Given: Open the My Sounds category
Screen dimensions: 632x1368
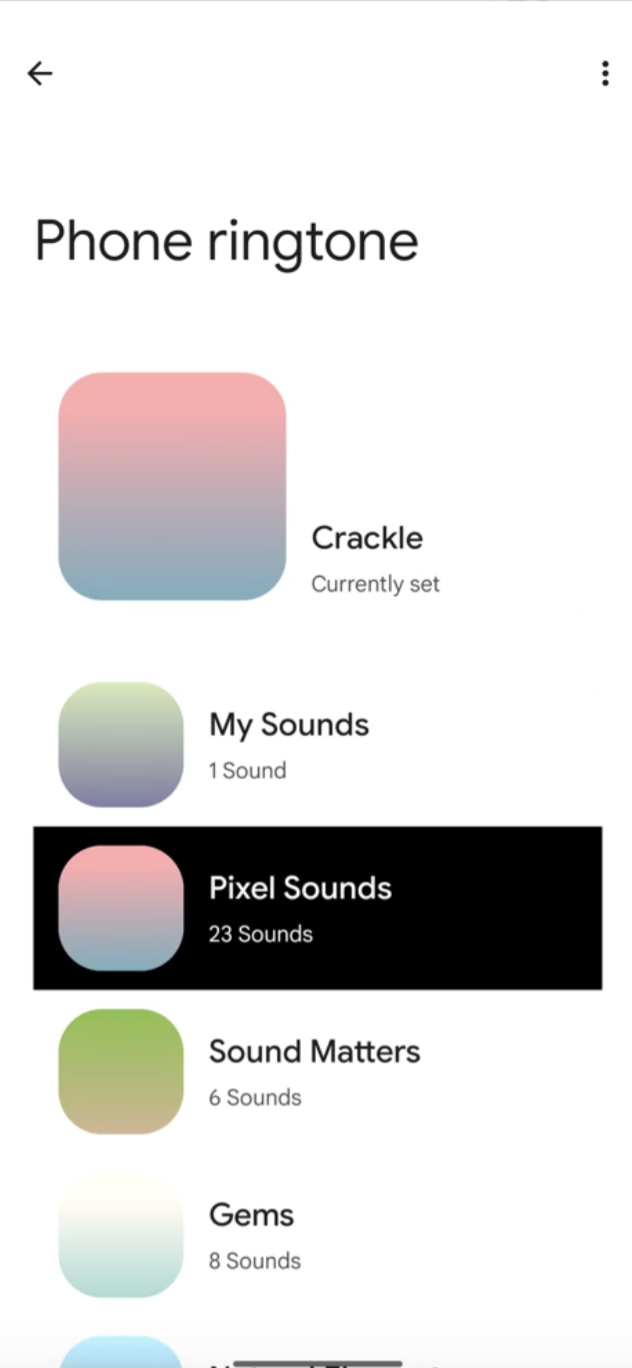Looking at the screenshot, I should coord(317,745).
